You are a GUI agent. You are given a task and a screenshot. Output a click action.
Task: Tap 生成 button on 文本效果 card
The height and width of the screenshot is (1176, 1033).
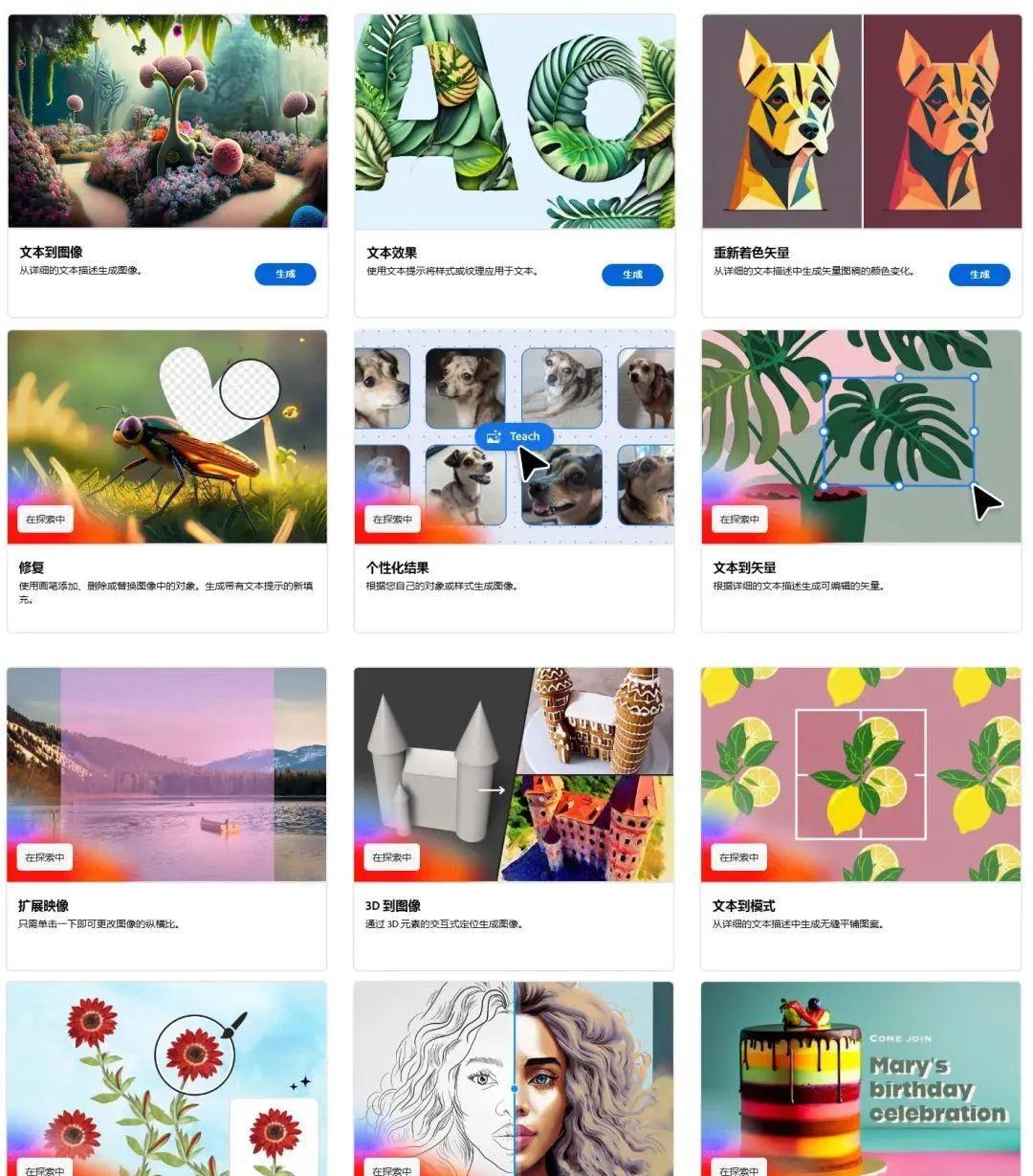(632, 275)
